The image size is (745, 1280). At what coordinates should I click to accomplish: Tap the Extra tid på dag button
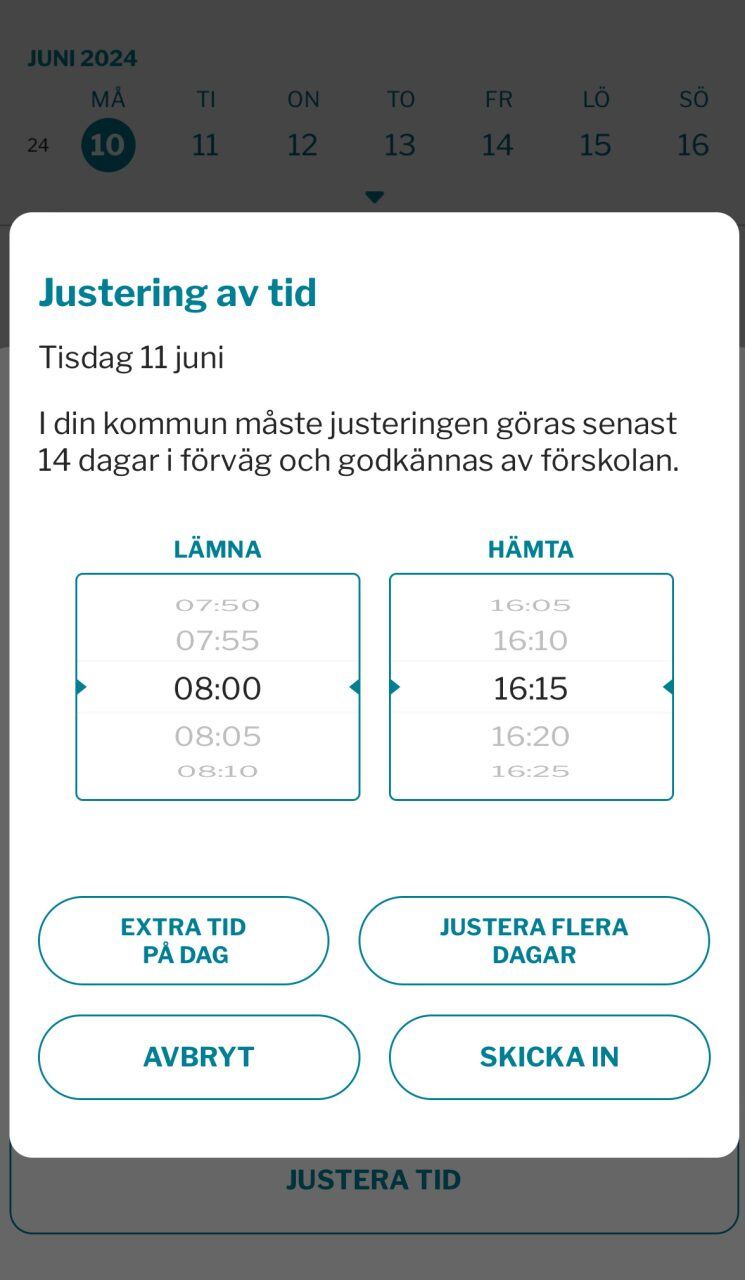(183, 941)
